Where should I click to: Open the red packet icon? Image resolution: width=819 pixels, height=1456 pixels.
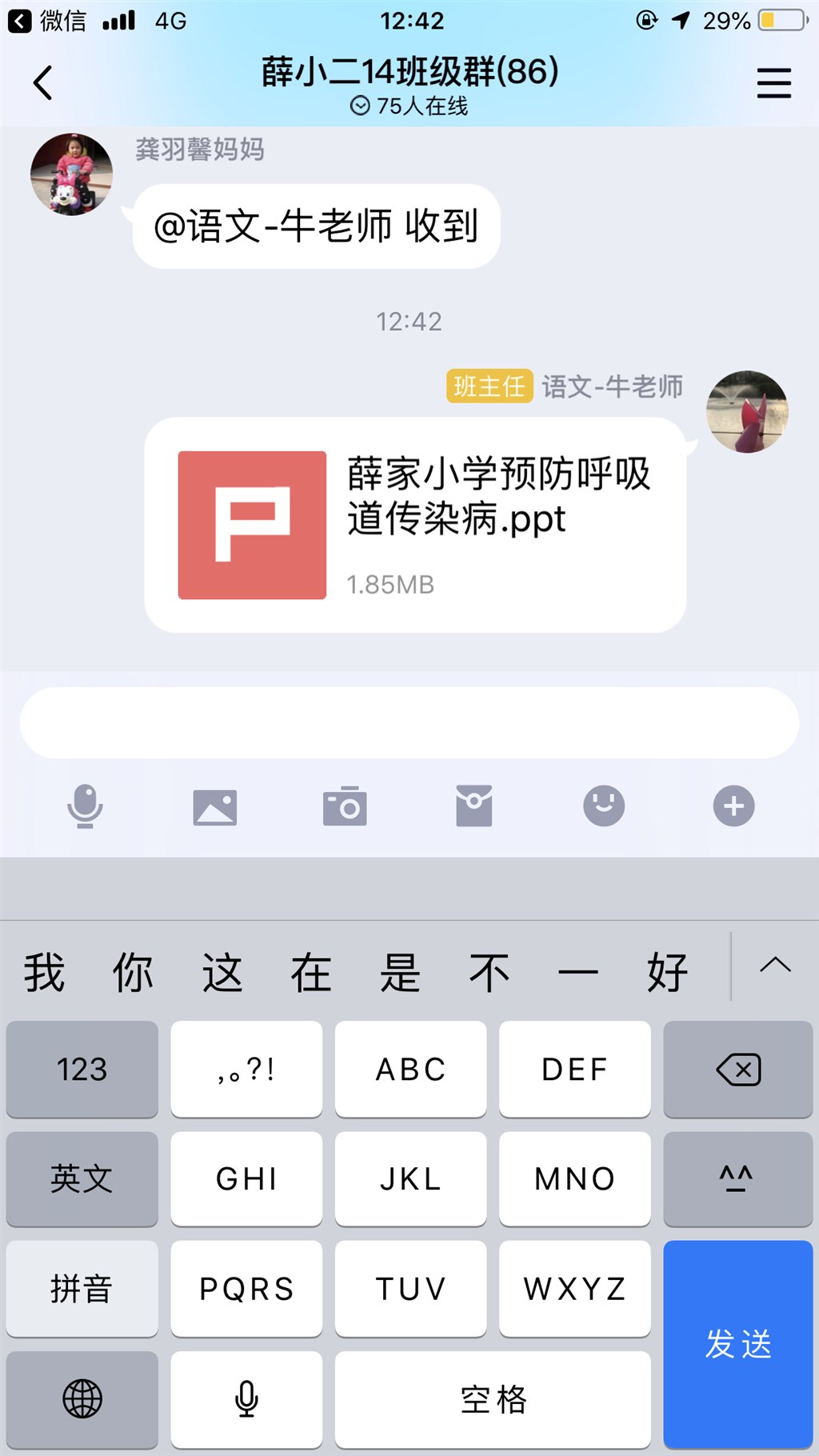click(474, 806)
